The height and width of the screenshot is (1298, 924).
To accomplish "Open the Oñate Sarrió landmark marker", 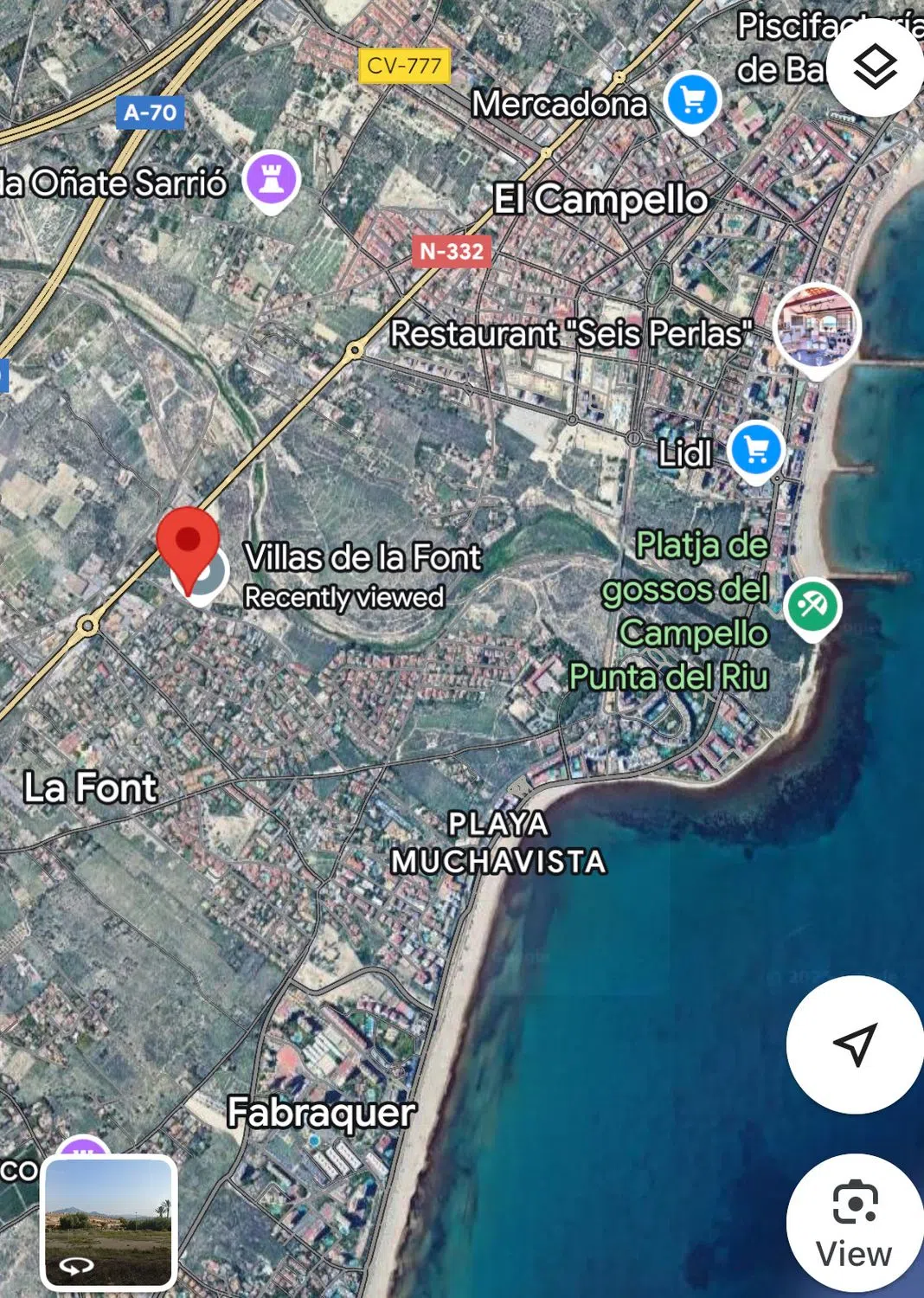I will coord(272,179).
